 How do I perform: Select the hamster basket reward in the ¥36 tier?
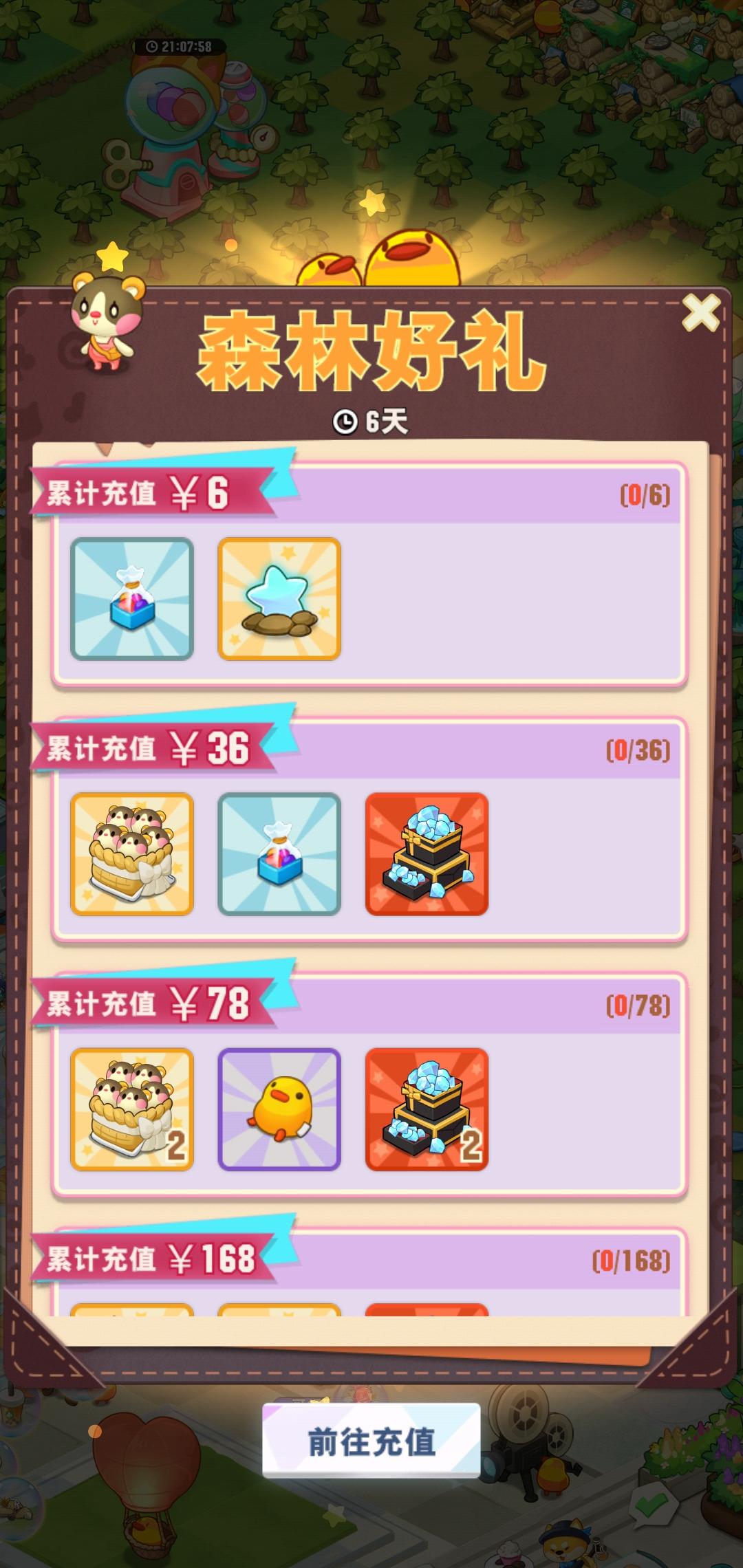point(132,853)
